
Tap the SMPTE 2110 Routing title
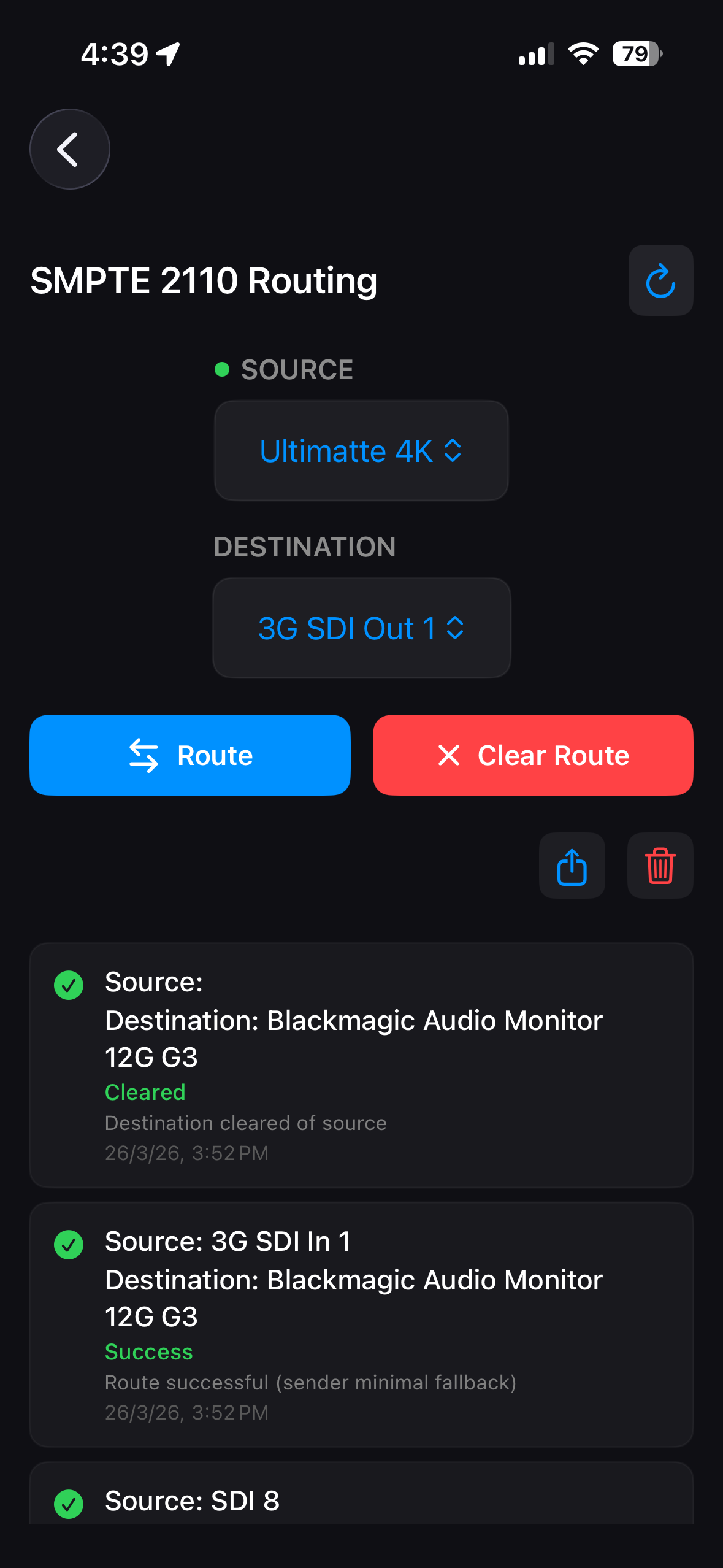204,280
